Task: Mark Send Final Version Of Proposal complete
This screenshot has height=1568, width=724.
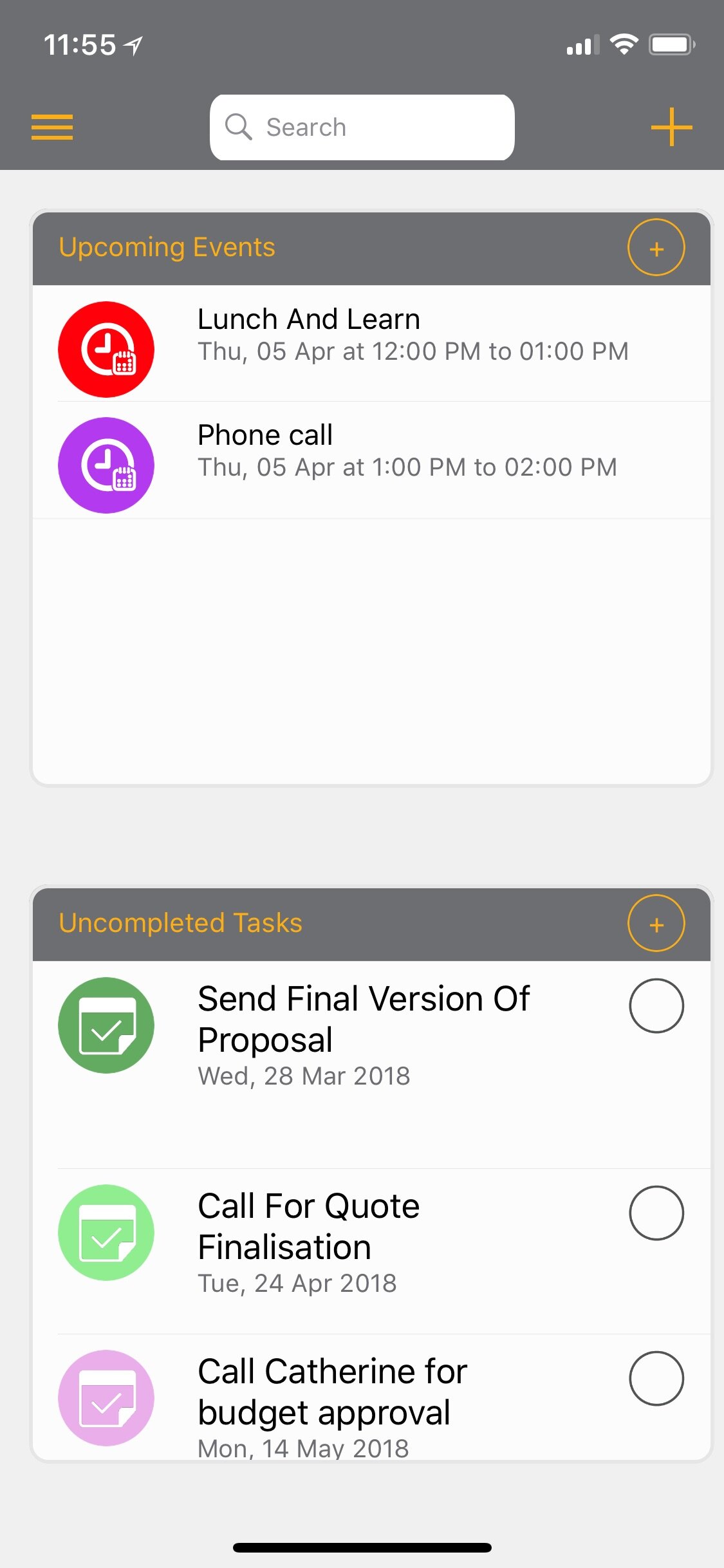Action: (656, 1005)
